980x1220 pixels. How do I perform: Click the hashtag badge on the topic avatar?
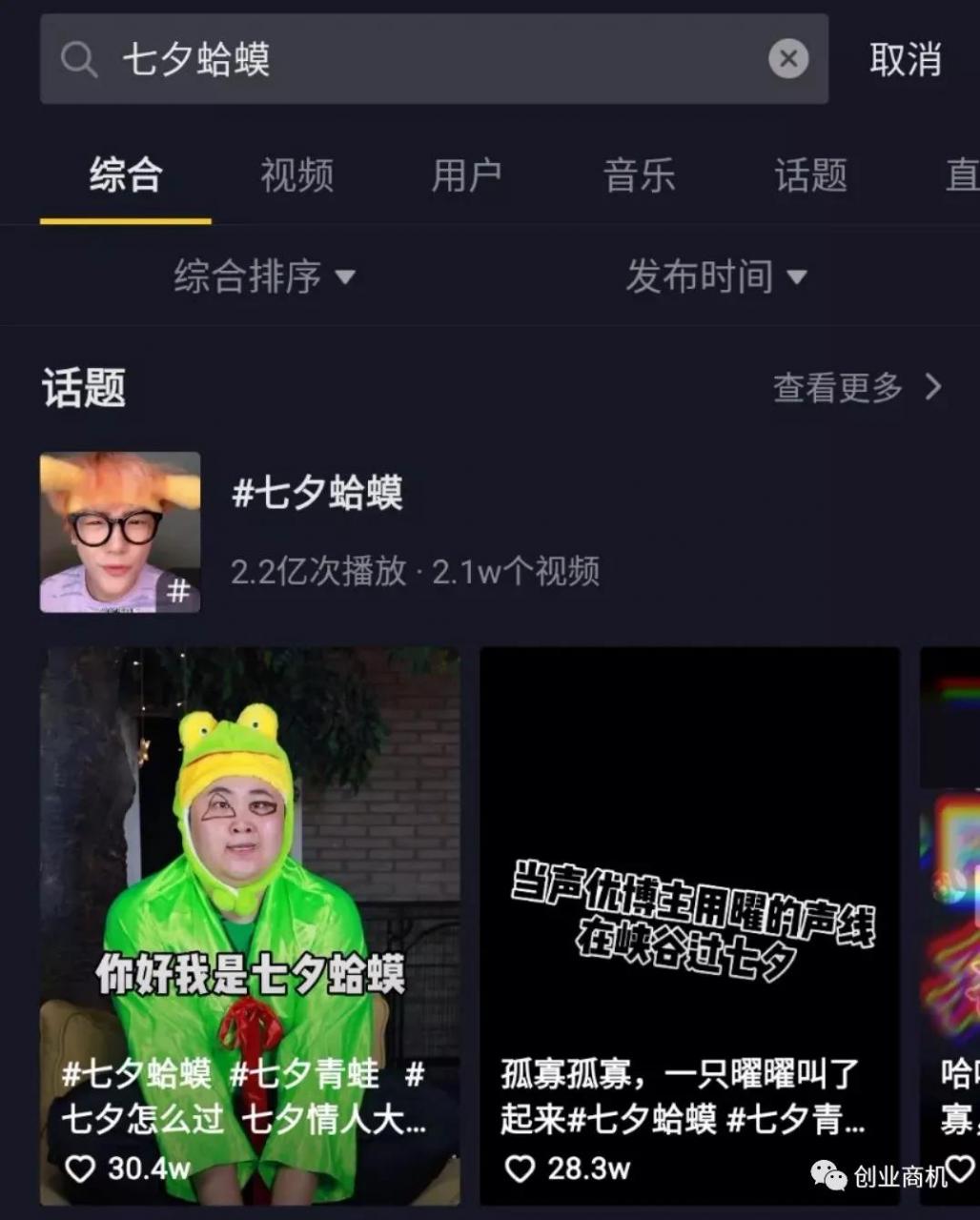pos(179,591)
